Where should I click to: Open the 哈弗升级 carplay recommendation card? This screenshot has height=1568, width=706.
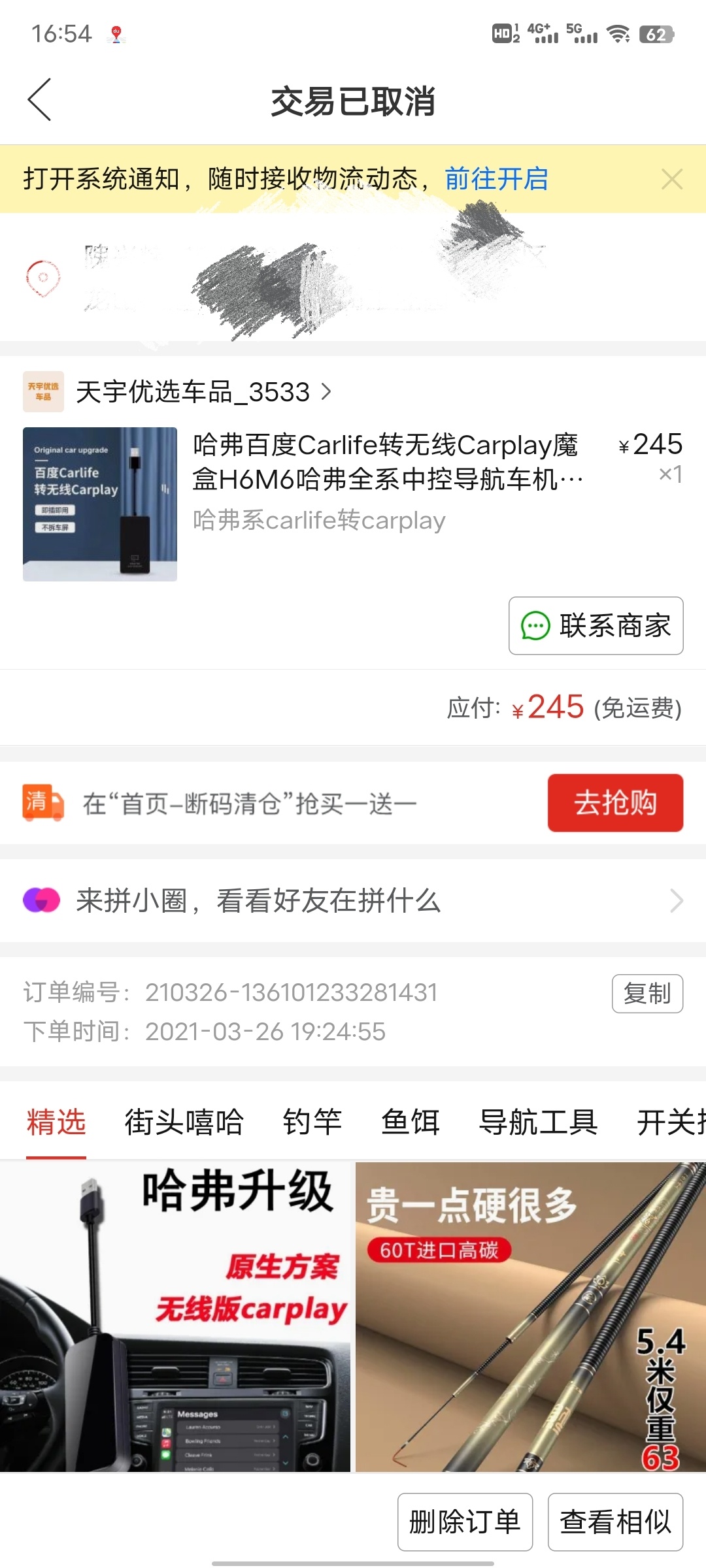pyautogui.click(x=175, y=1316)
